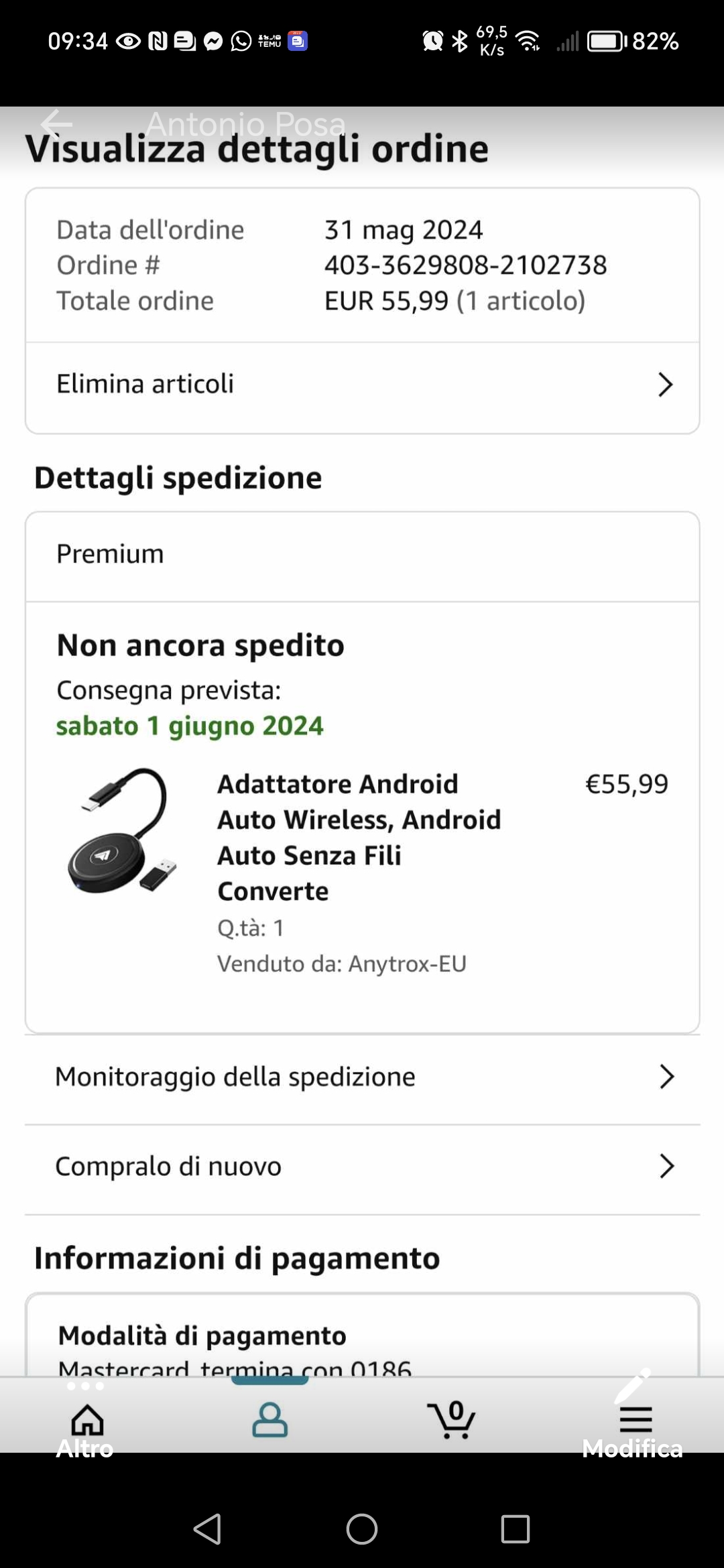Go back using the top-left arrow
Viewport: 724px width, 1568px height.
pos(56,124)
